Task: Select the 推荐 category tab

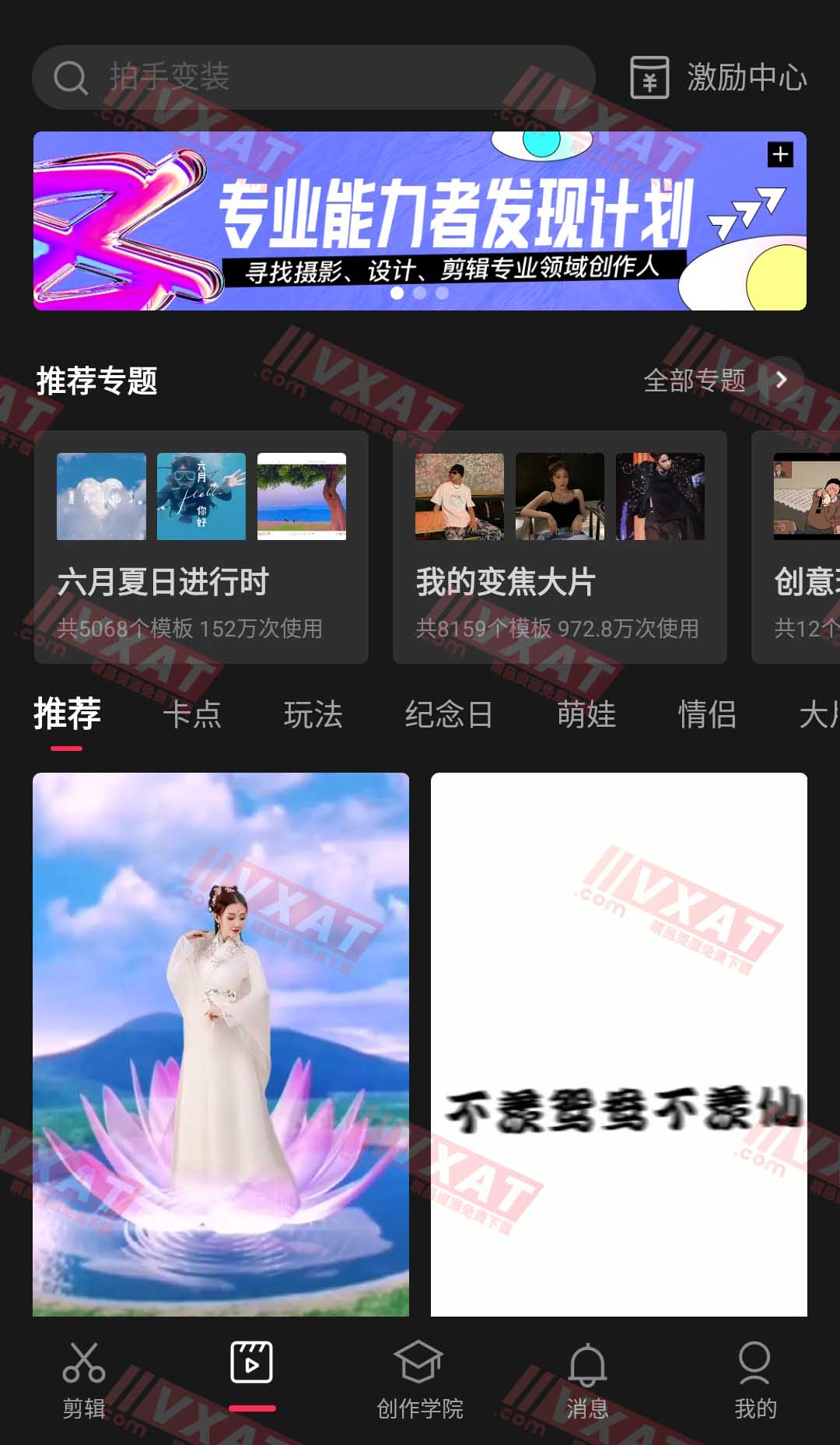Action: 67,714
